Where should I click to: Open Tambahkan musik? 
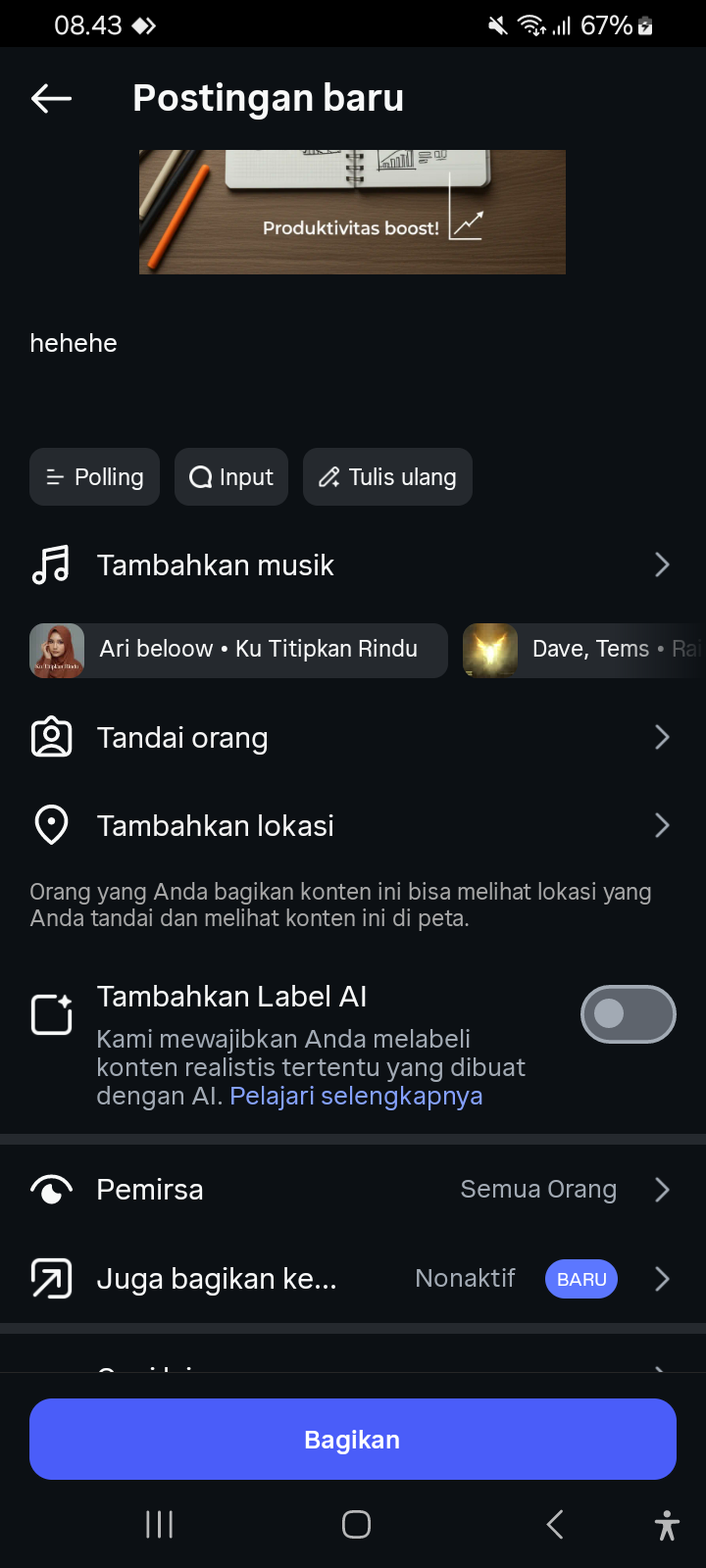(352, 565)
